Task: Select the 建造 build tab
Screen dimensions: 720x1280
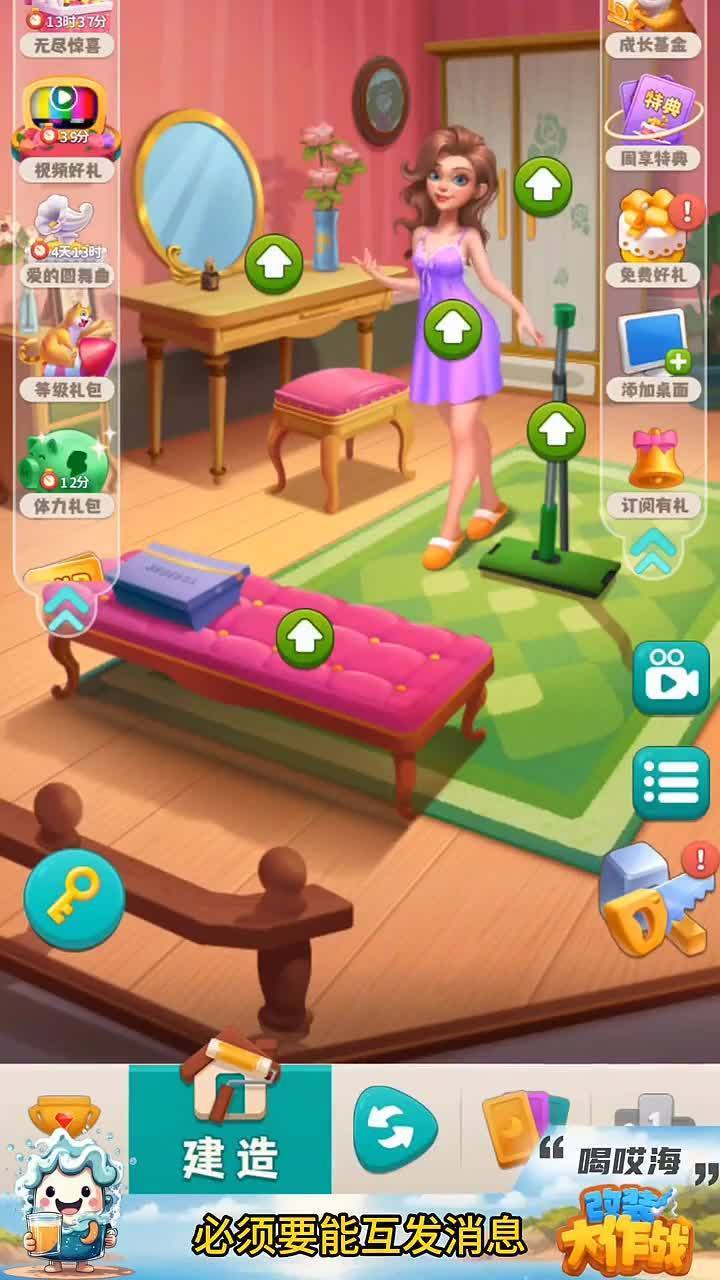Action: (230, 1130)
